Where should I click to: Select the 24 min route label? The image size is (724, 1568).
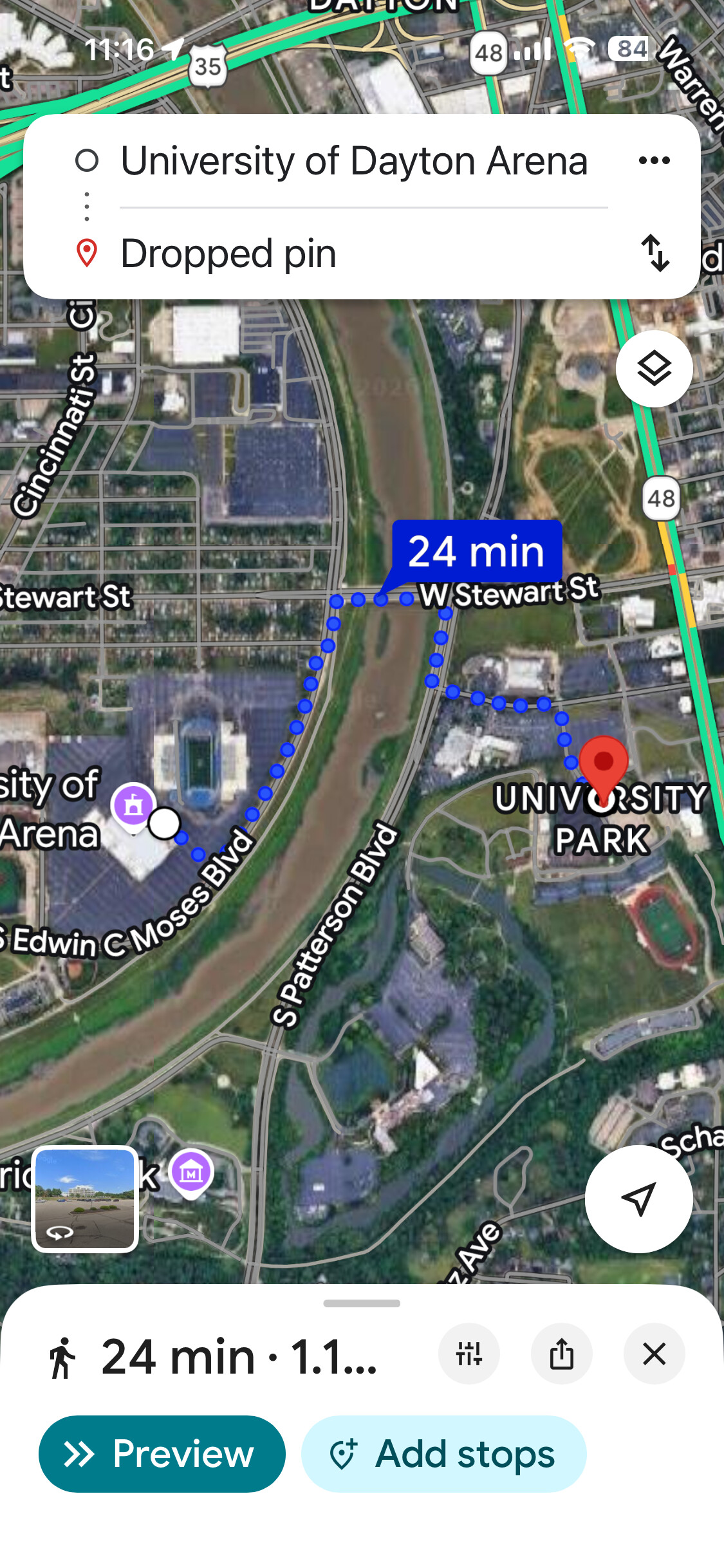[476, 552]
